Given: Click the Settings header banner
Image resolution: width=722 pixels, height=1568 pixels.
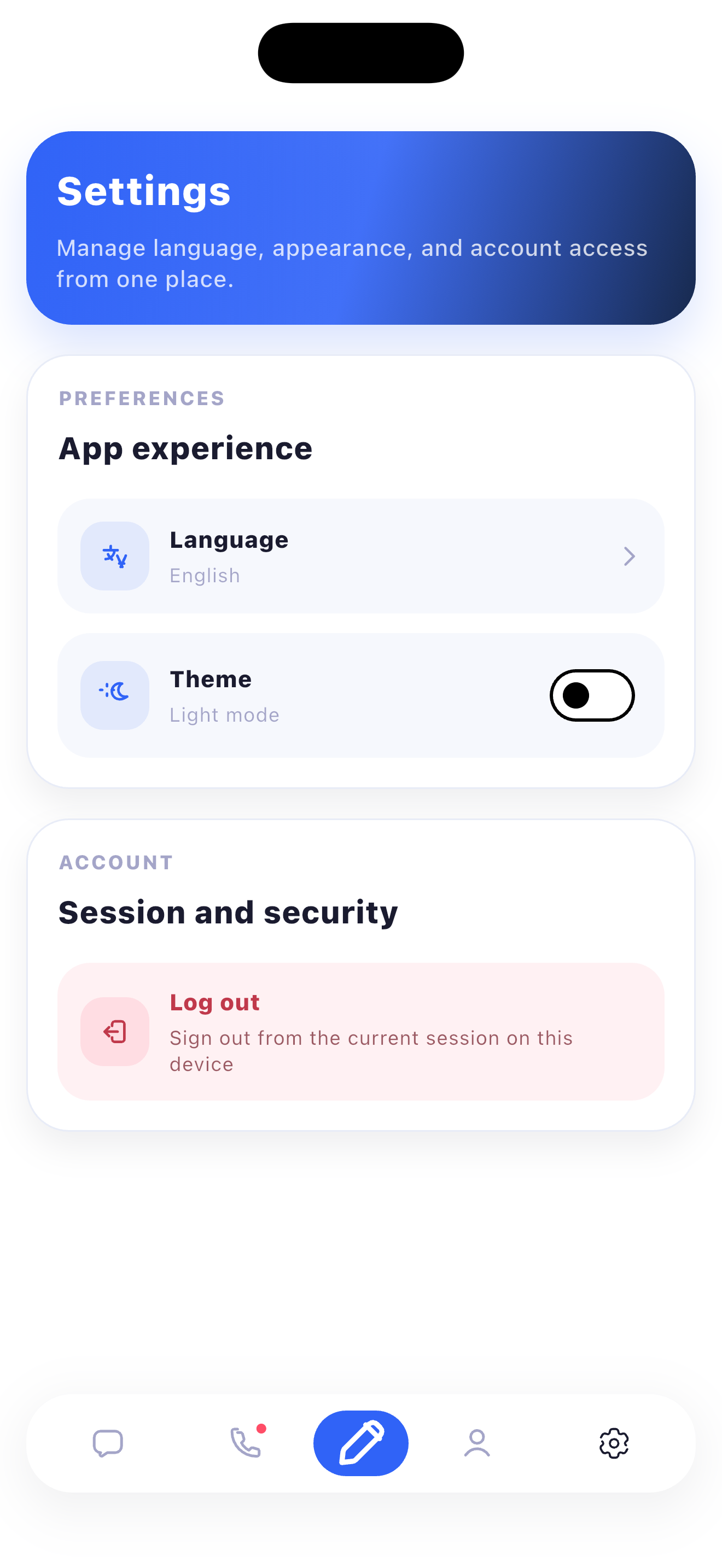Looking at the screenshot, I should coord(360,226).
